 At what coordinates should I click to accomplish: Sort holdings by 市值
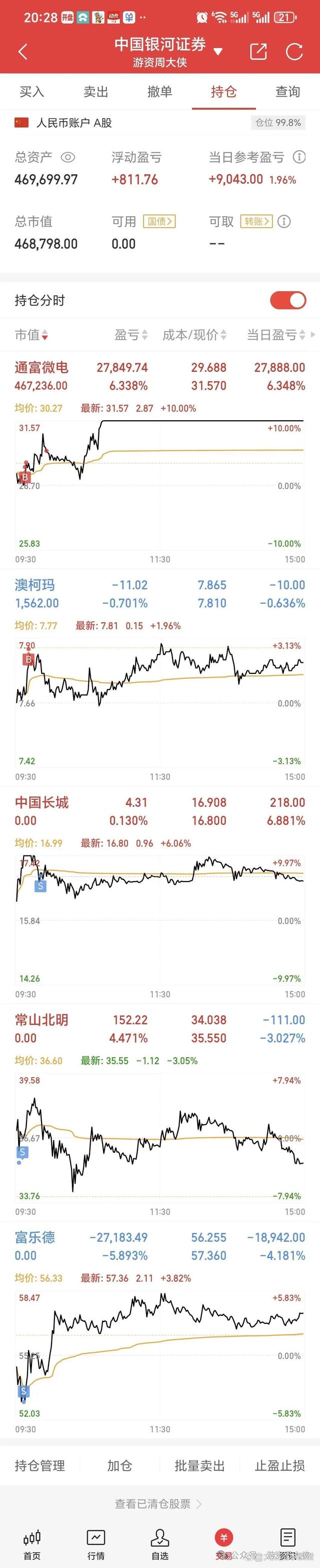tap(31, 335)
